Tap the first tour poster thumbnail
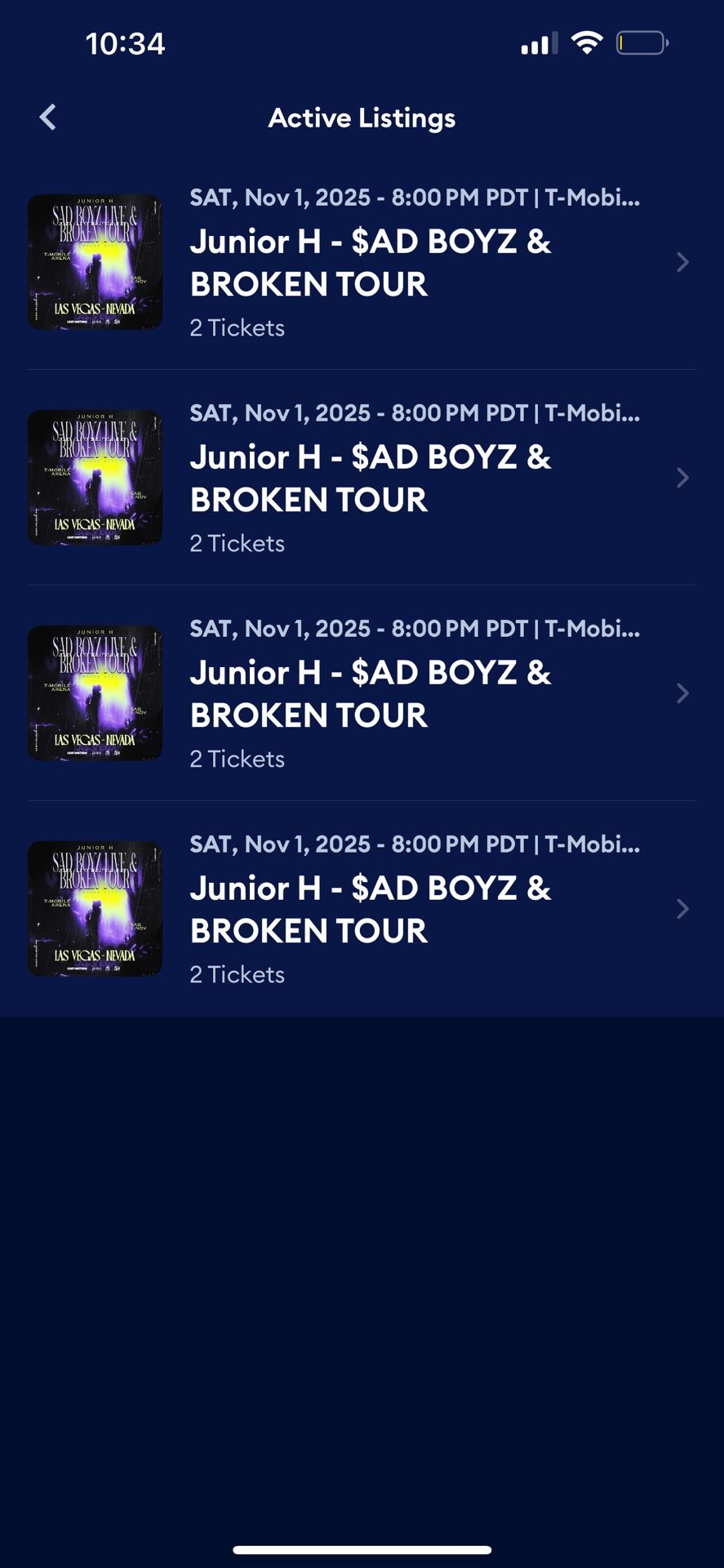The image size is (724, 1568). [x=95, y=261]
